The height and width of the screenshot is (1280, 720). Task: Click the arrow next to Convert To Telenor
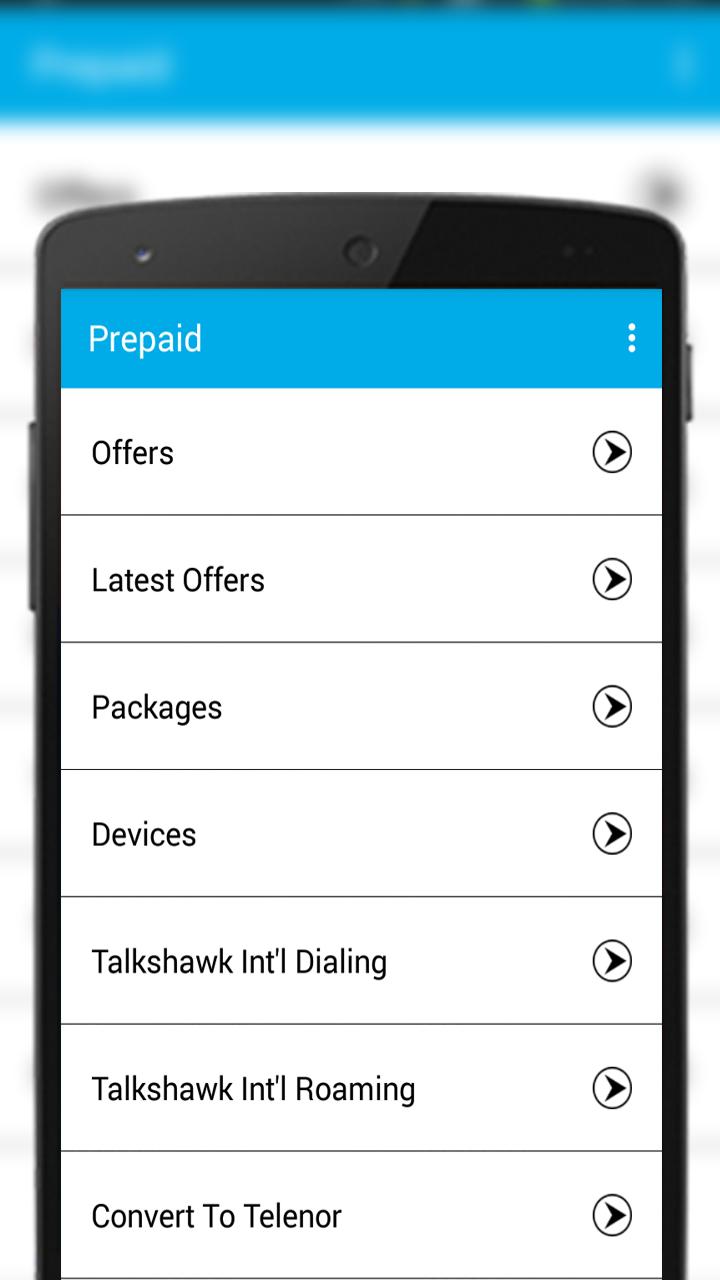612,1215
